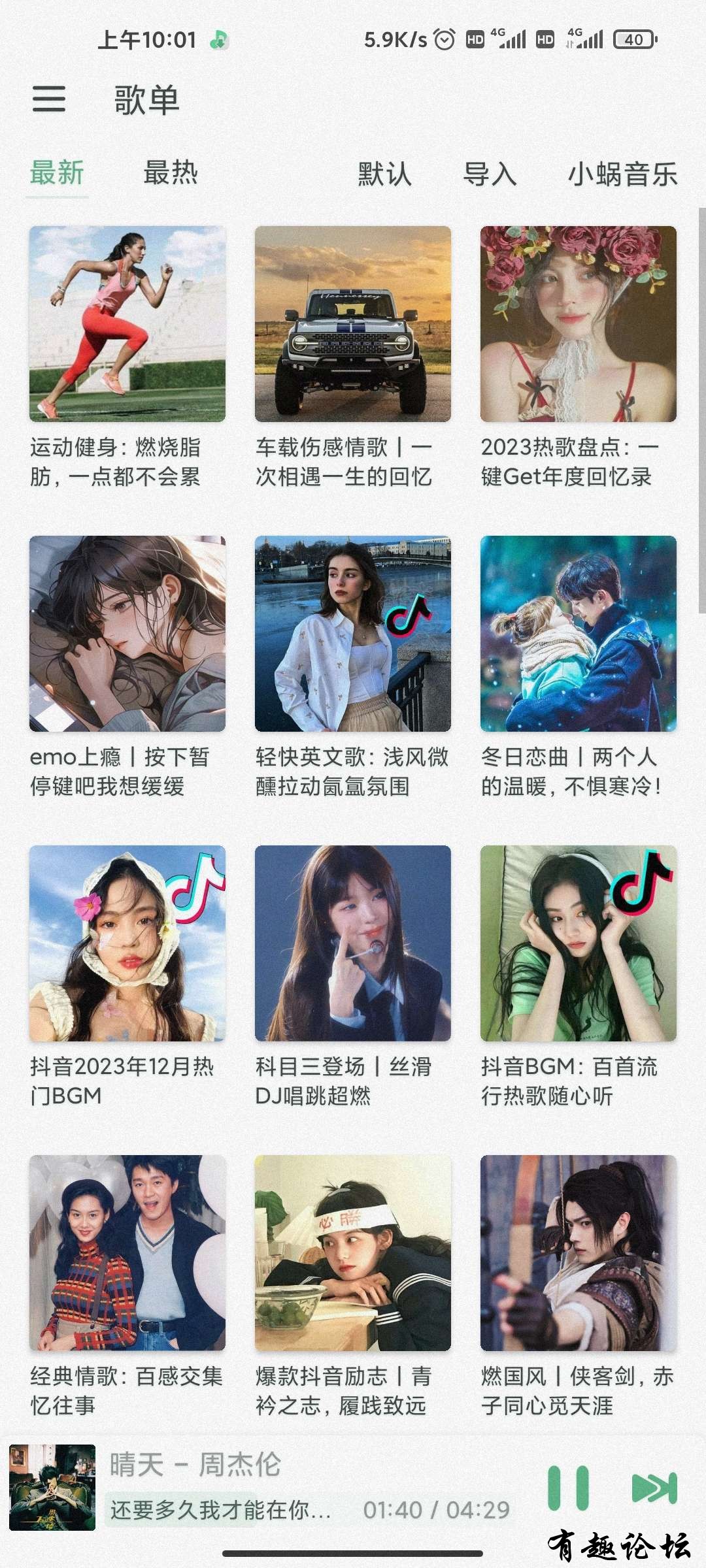Image resolution: width=706 pixels, height=1568 pixels.
Task: Open the 轻快英文歌 playlist
Action: [353, 634]
